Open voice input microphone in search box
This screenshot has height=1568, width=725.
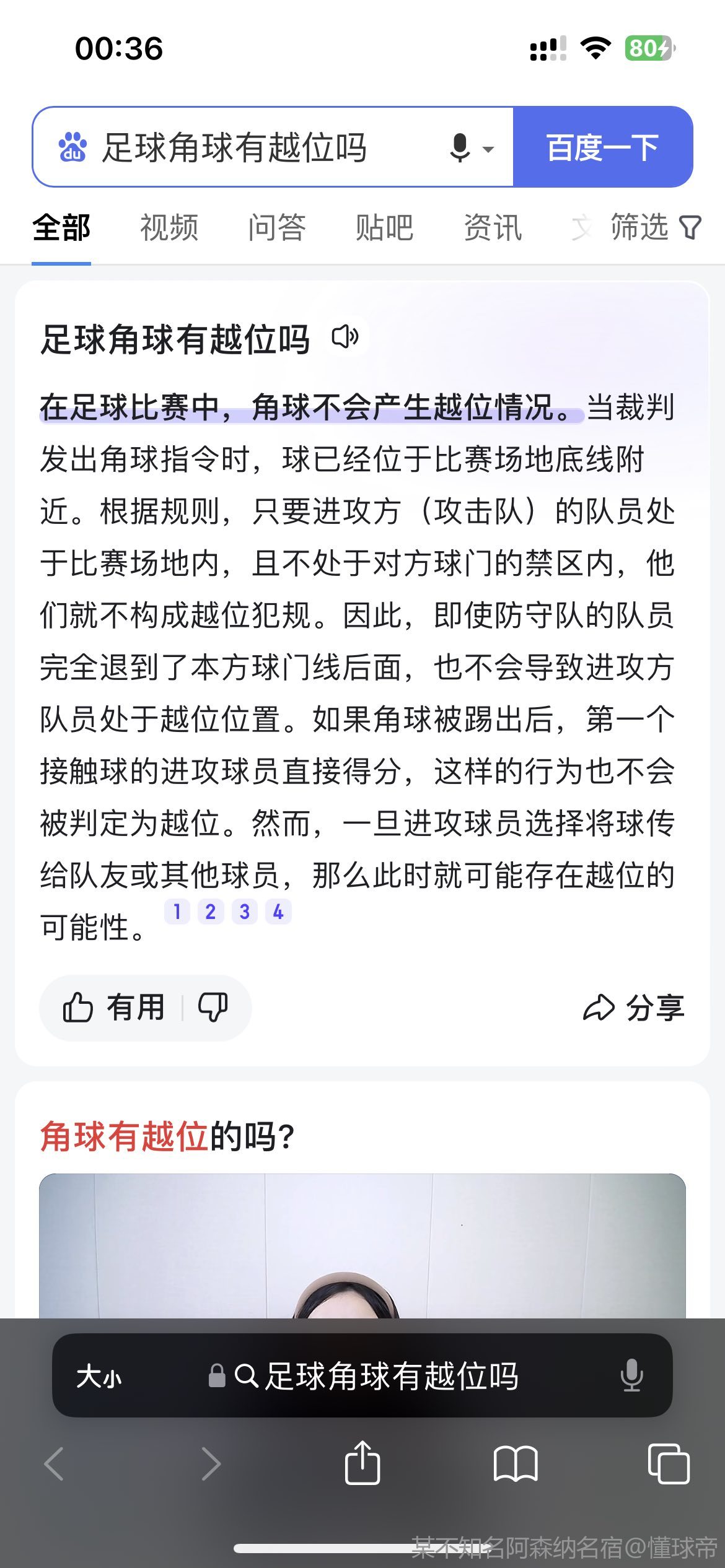[x=460, y=147]
